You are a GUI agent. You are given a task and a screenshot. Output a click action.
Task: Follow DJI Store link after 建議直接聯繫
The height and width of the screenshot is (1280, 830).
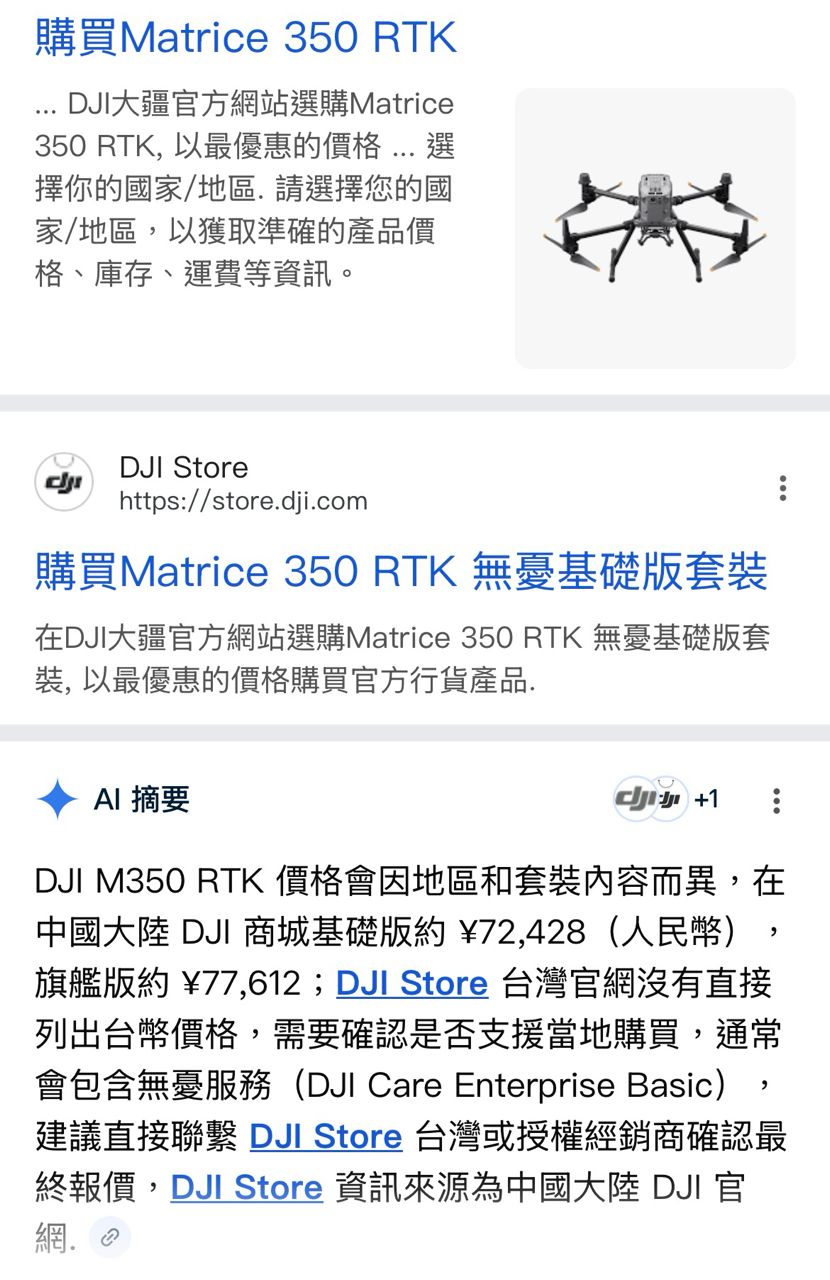(325, 1136)
